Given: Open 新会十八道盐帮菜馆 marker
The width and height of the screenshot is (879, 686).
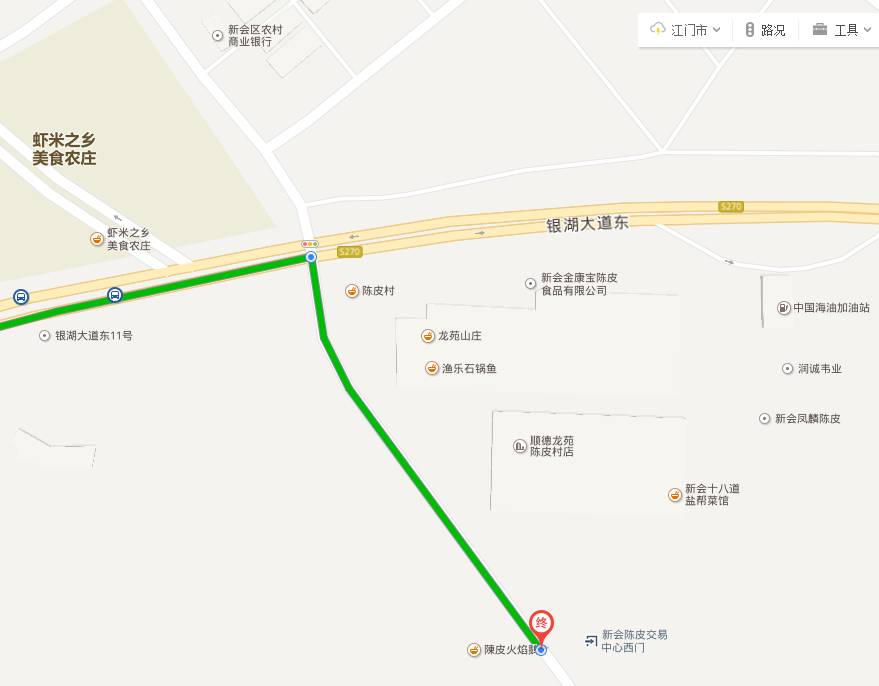Looking at the screenshot, I should coord(675,494).
